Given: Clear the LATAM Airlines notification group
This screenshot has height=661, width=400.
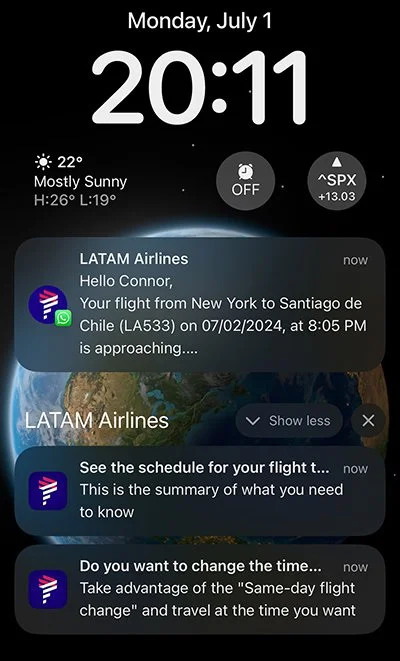Looking at the screenshot, I should (368, 421).
